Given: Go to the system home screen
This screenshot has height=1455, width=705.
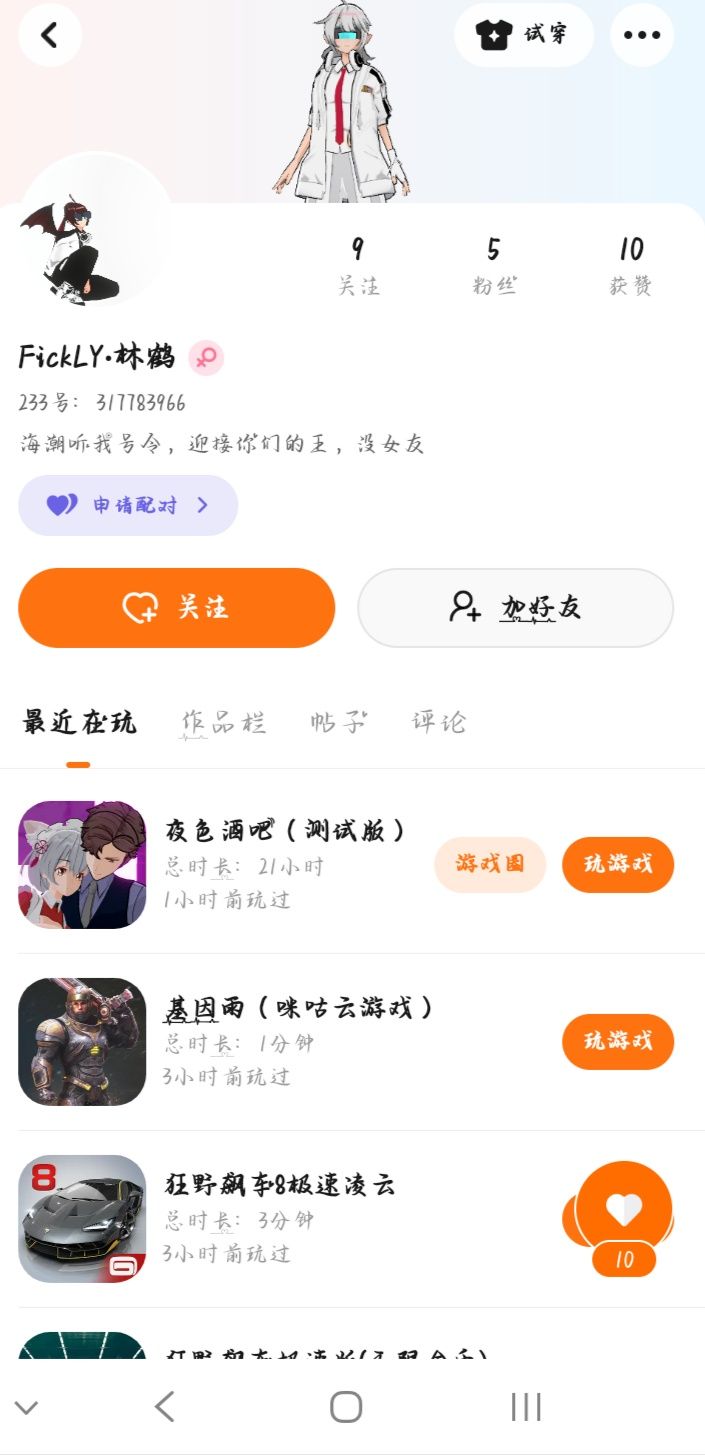Looking at the screenshot, I should coord(346,1407).
